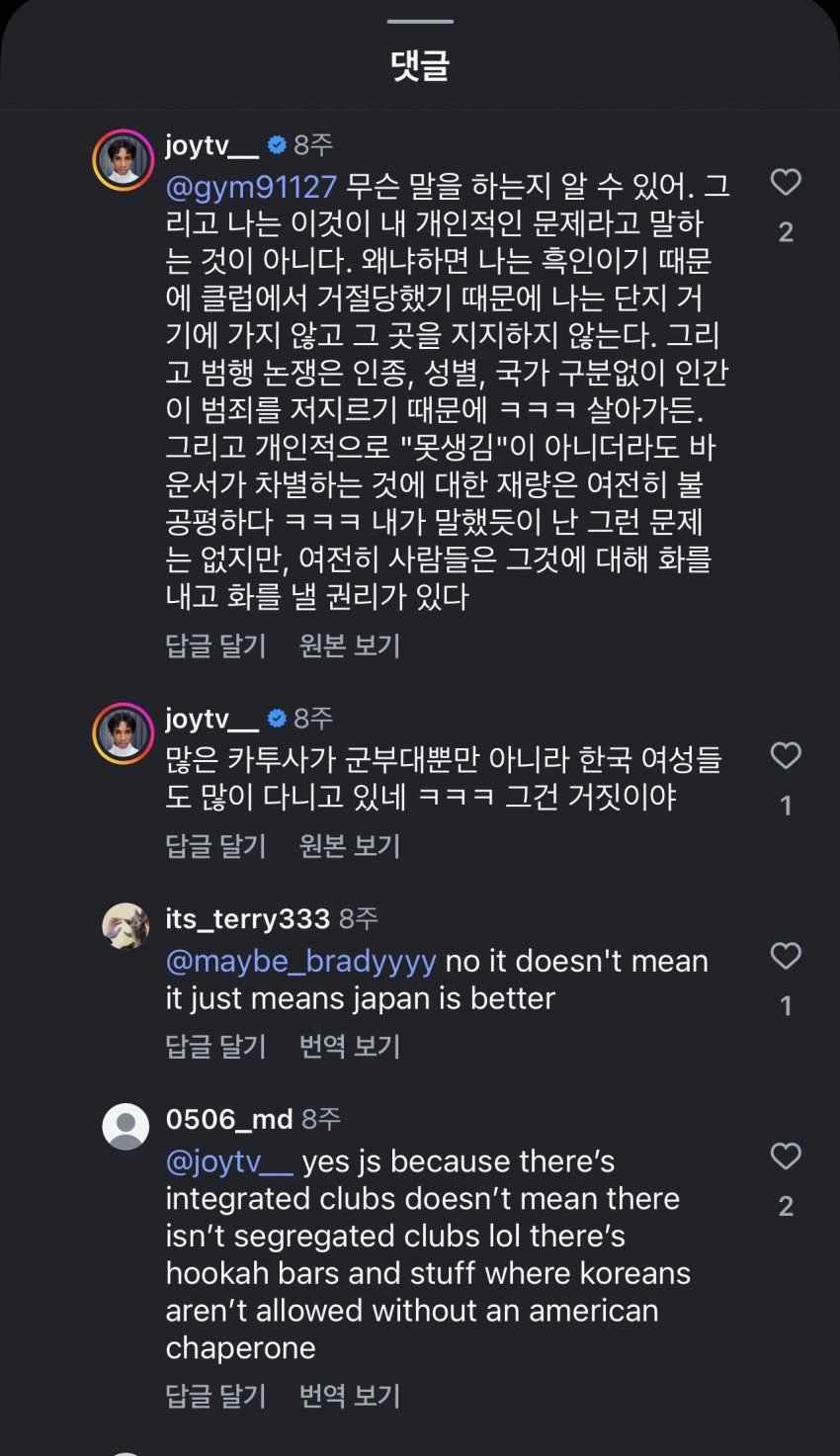This screenshot has height=1456, width=840.
Task: Reply to joytv__'s comment mentioning @gym91127
Action: (215, 646)
